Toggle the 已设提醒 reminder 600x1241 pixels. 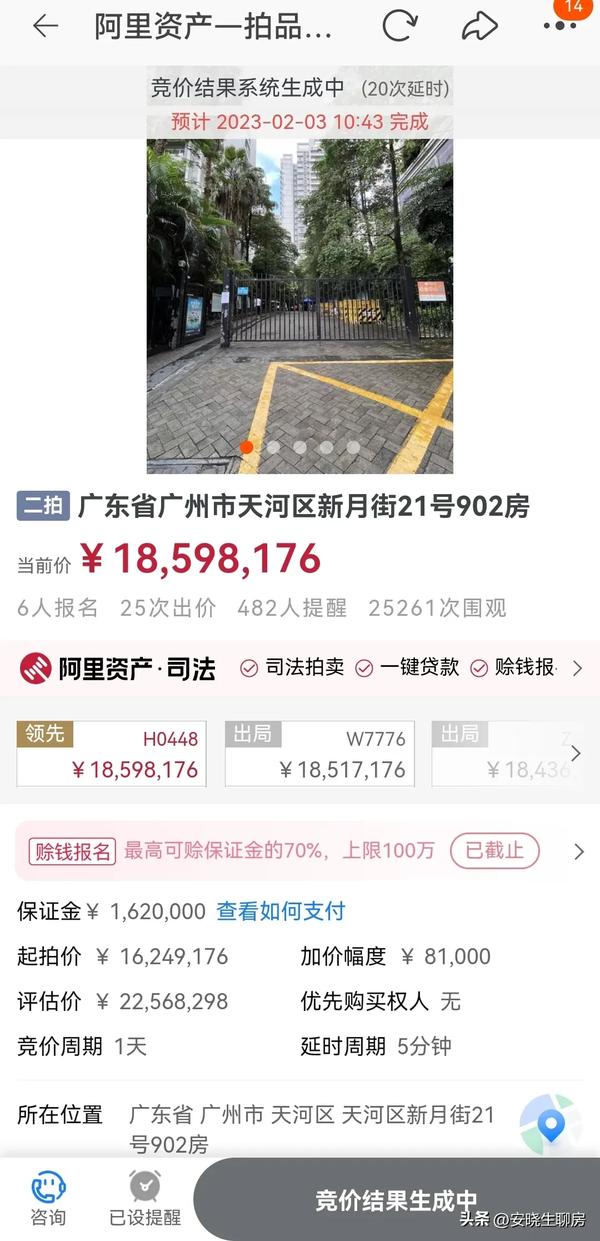pos(145,1199)
